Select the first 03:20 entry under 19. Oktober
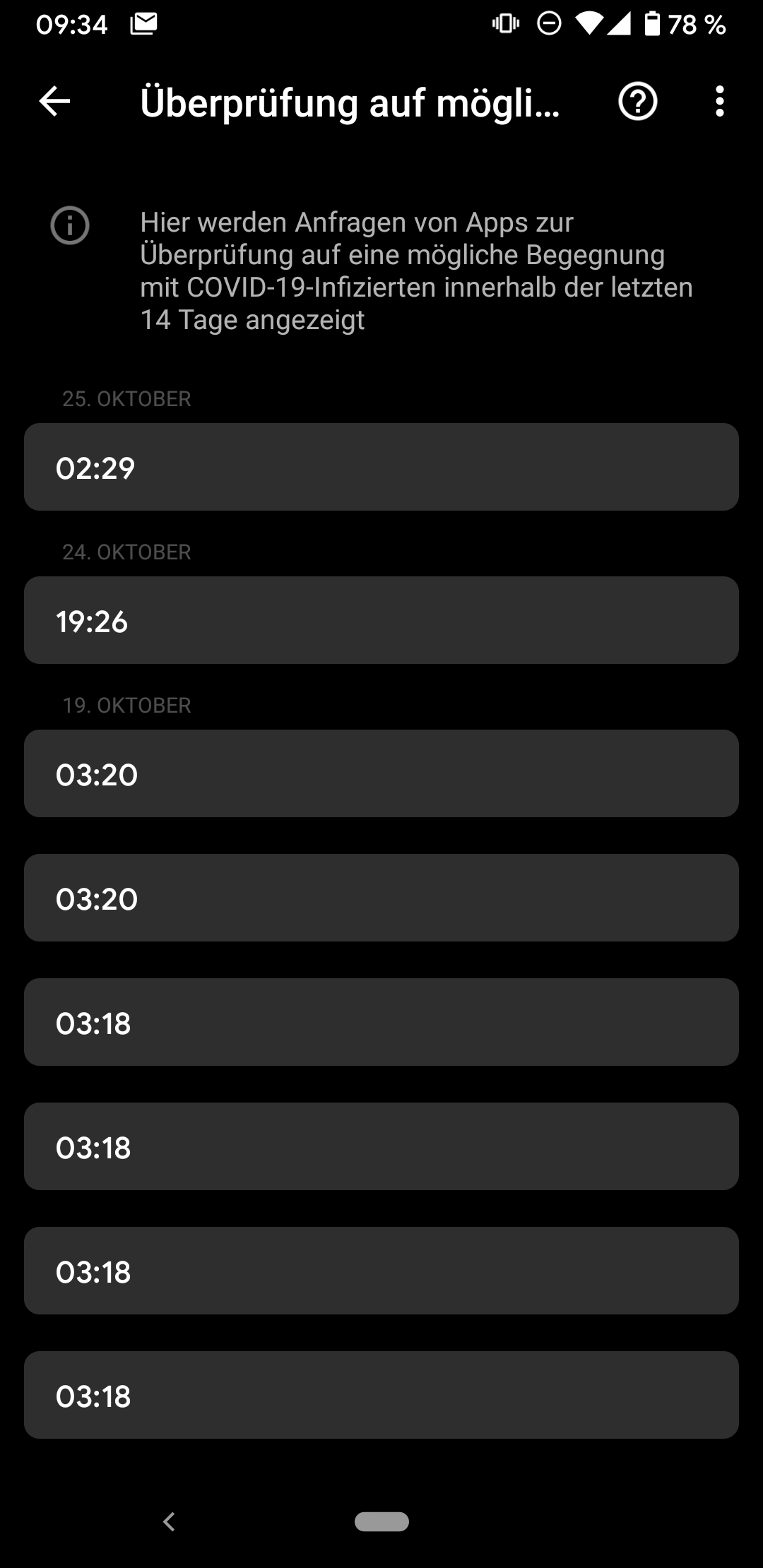The height and width of the screenshot is (1568, 763). [x=381, y=773]
